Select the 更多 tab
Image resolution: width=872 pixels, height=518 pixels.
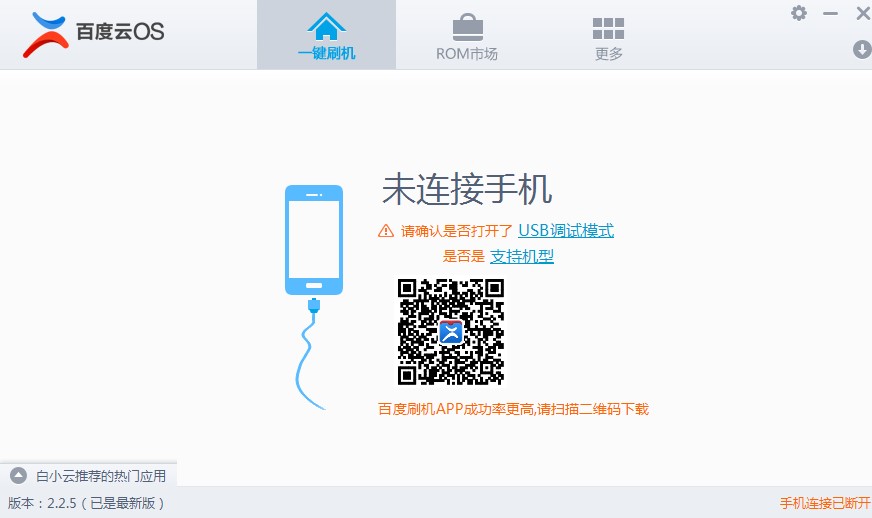(608, 35)
